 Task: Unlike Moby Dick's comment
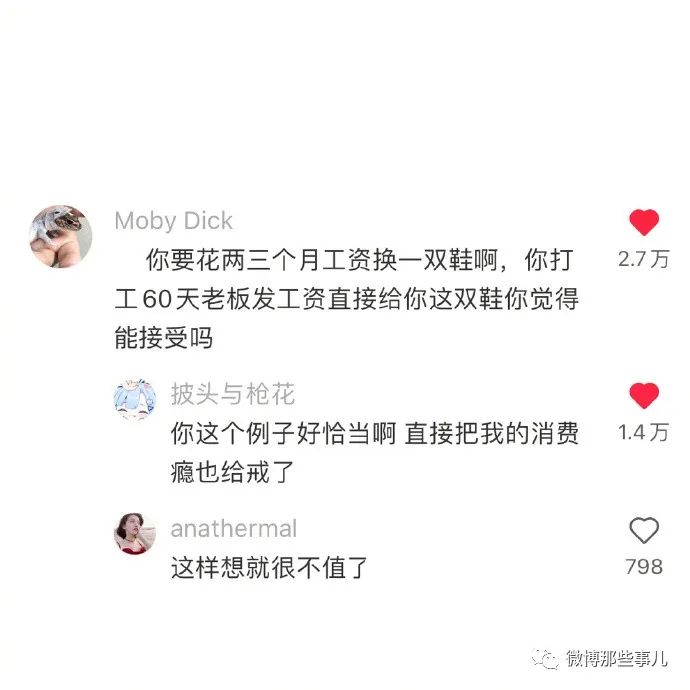[x=644, y=223]
